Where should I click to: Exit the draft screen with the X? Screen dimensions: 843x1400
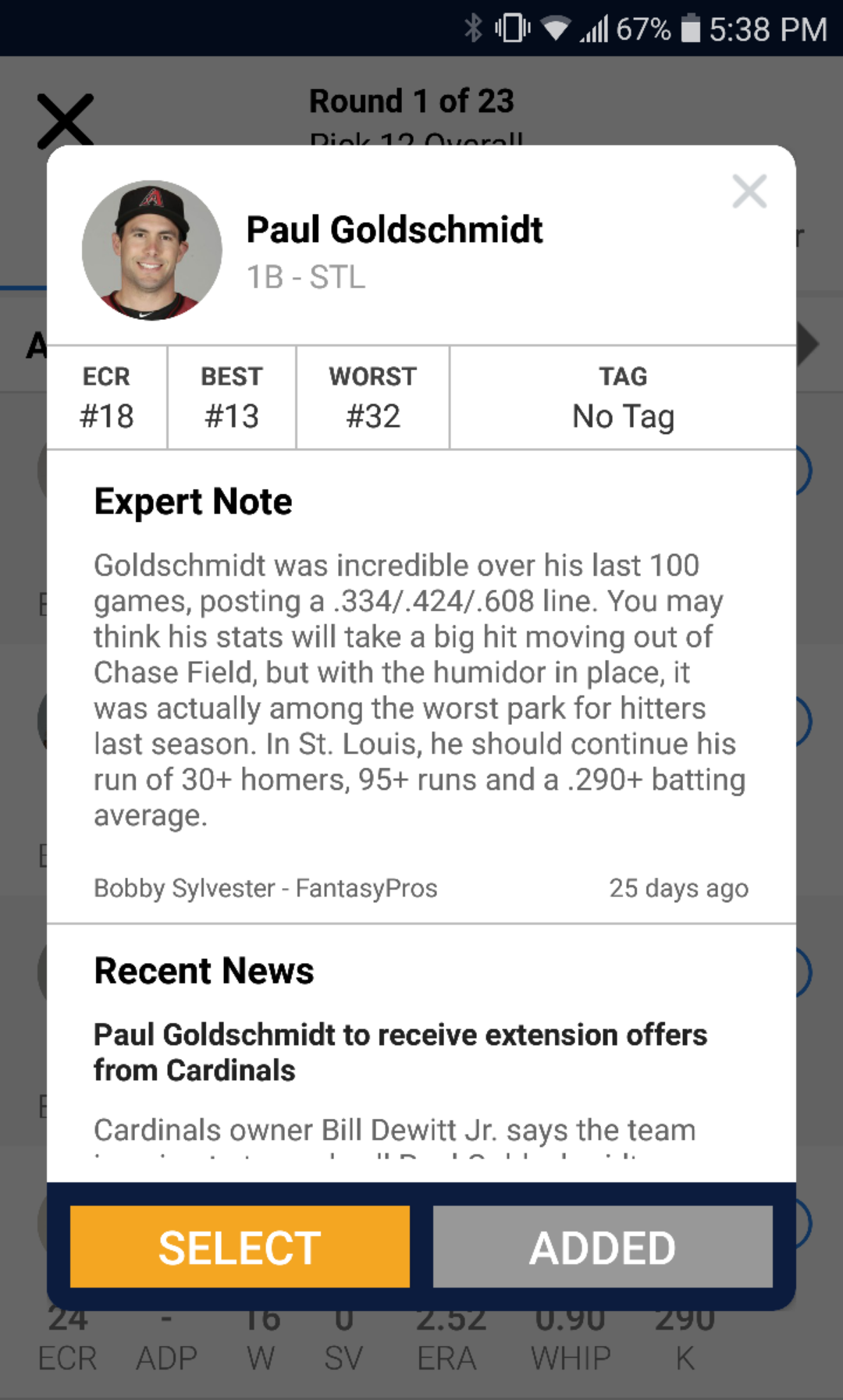click(66, 121)
